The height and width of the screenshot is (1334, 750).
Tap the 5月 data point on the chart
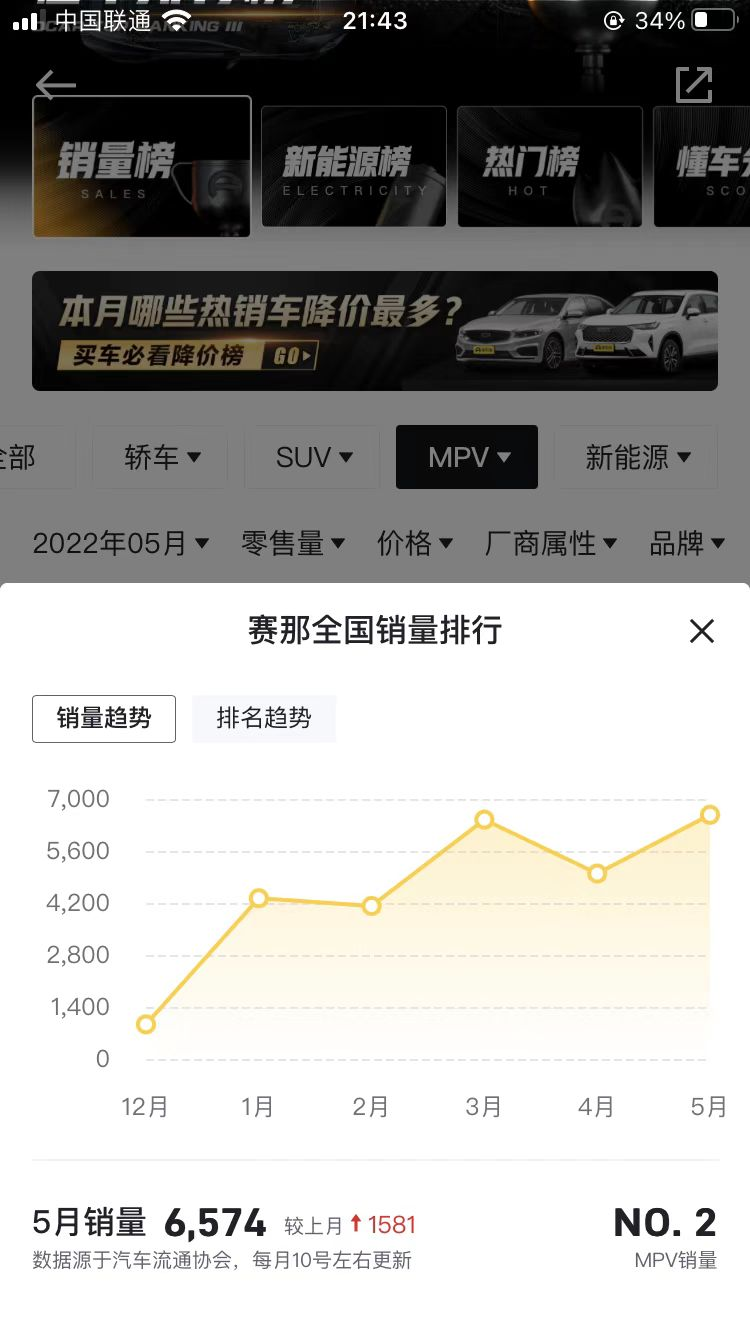pyautogui.click(x=710, y=815)
